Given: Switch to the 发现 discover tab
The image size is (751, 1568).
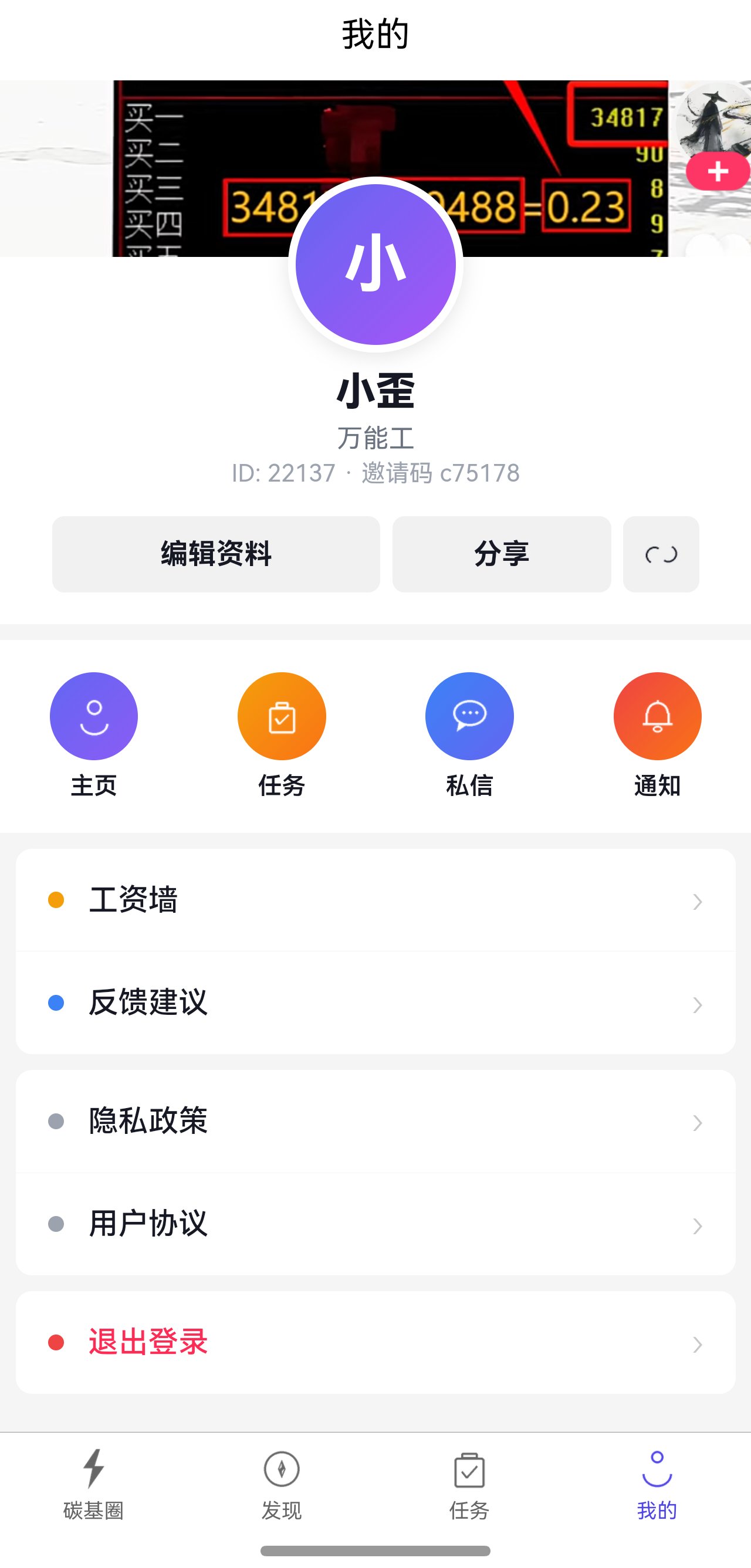Looking at the screenshot, I should (282, 1484).
